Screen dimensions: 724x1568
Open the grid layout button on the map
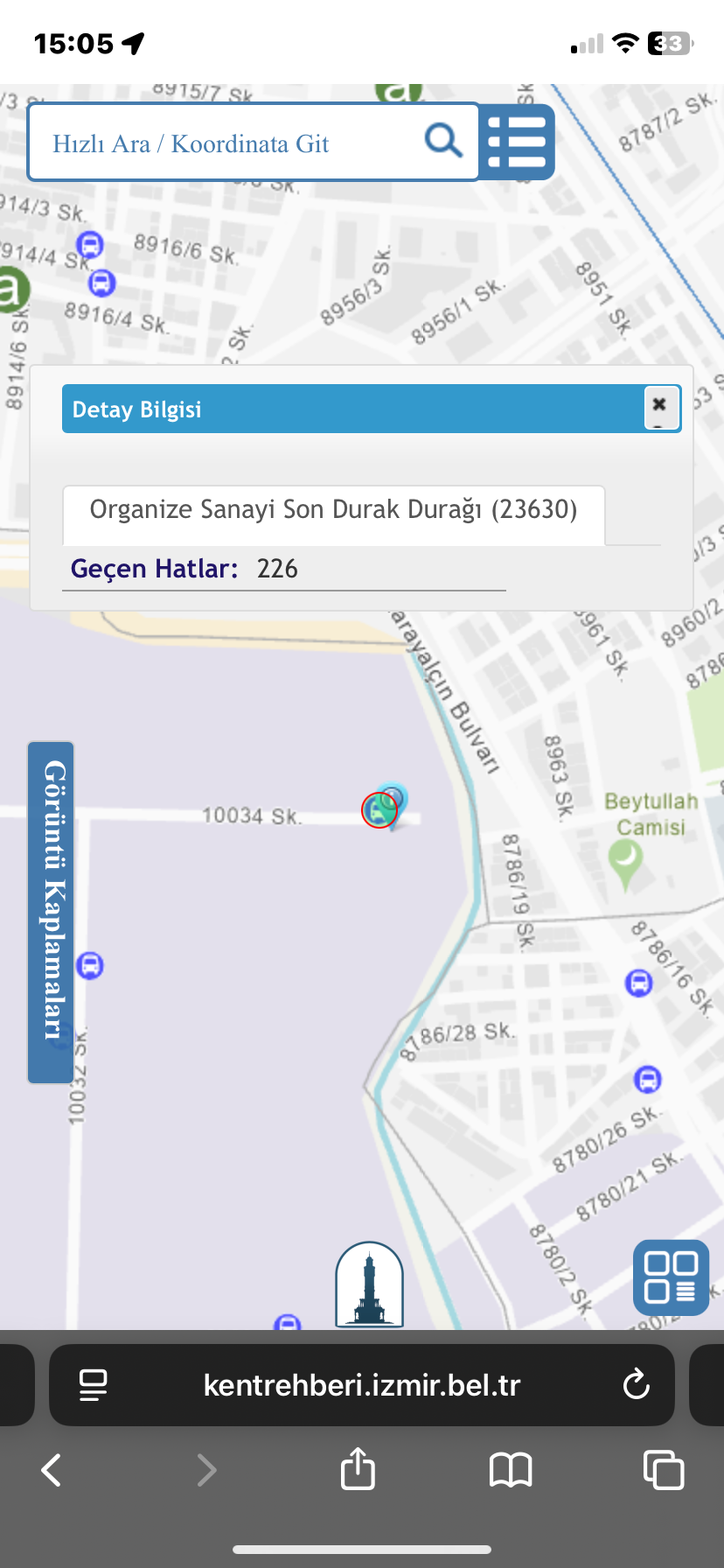[671, 1277]
